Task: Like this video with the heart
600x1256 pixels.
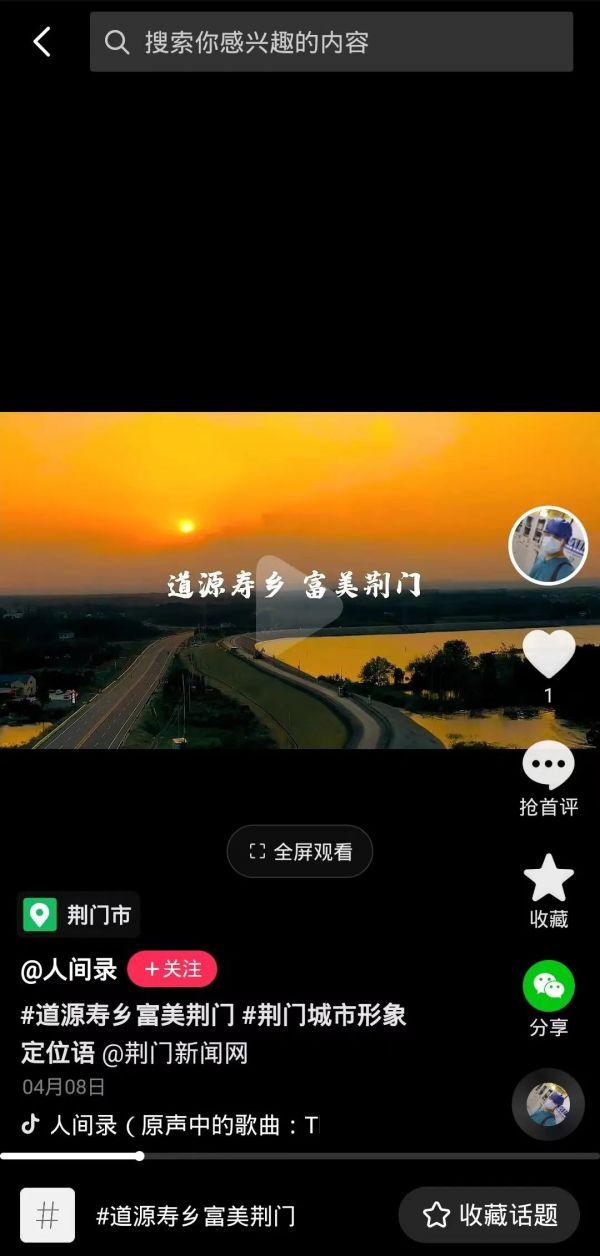Action: [x=548, y=655]
